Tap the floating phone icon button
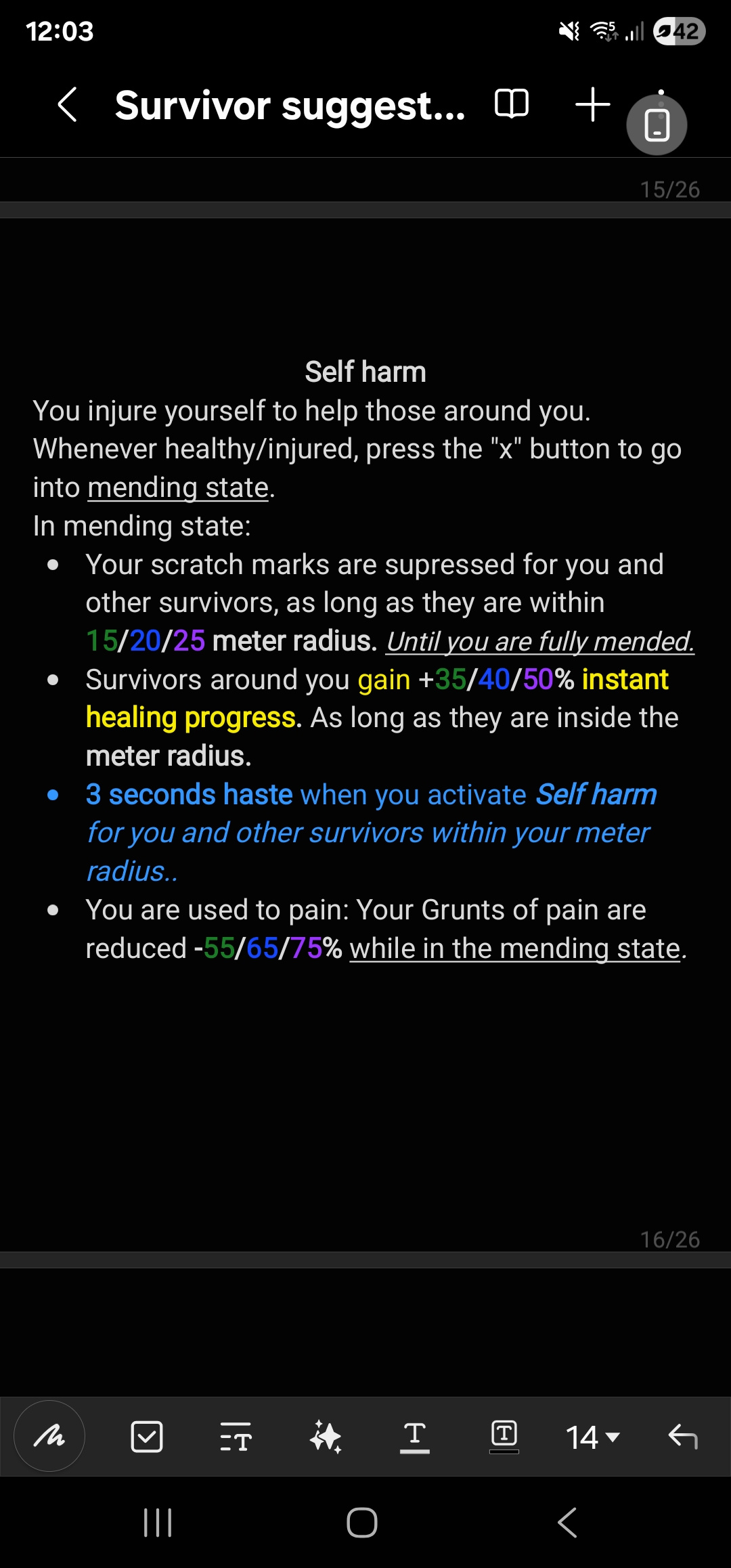The width and height of the screenshot is (731, 1568). (x=657, y=125)
